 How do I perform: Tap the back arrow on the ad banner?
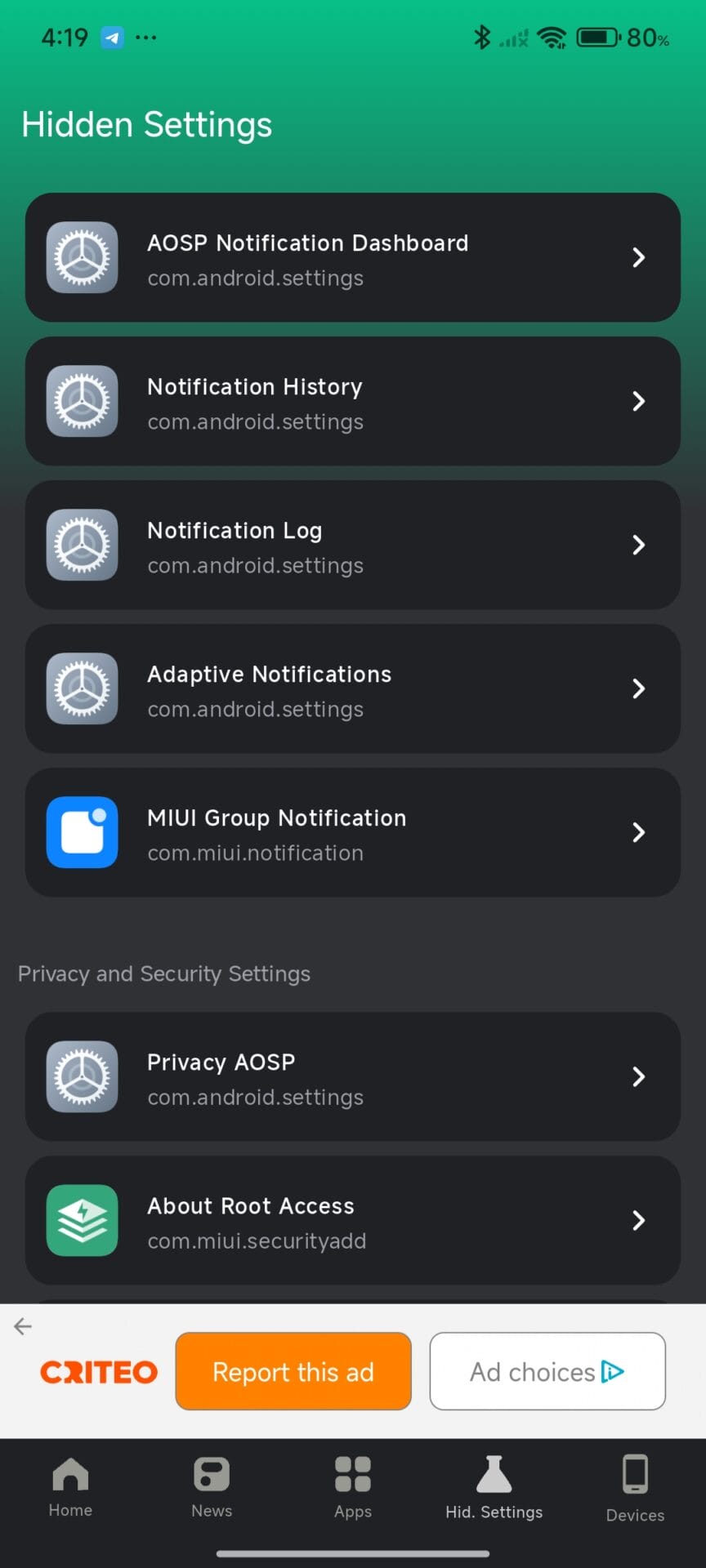click(23, 1327)
